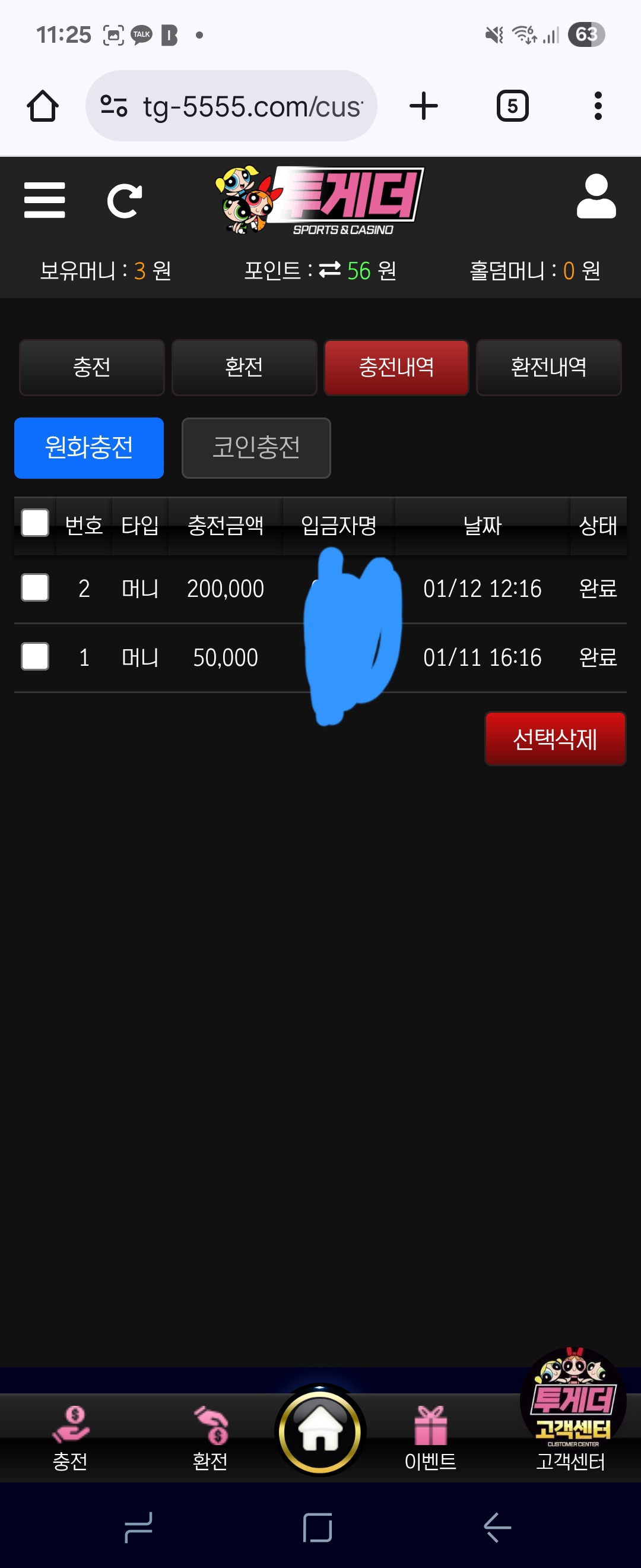Tick the checkbox for the 200,000 entry
Screen dimensions: 641x1568
pyautogui.click(x=35, y=588)
